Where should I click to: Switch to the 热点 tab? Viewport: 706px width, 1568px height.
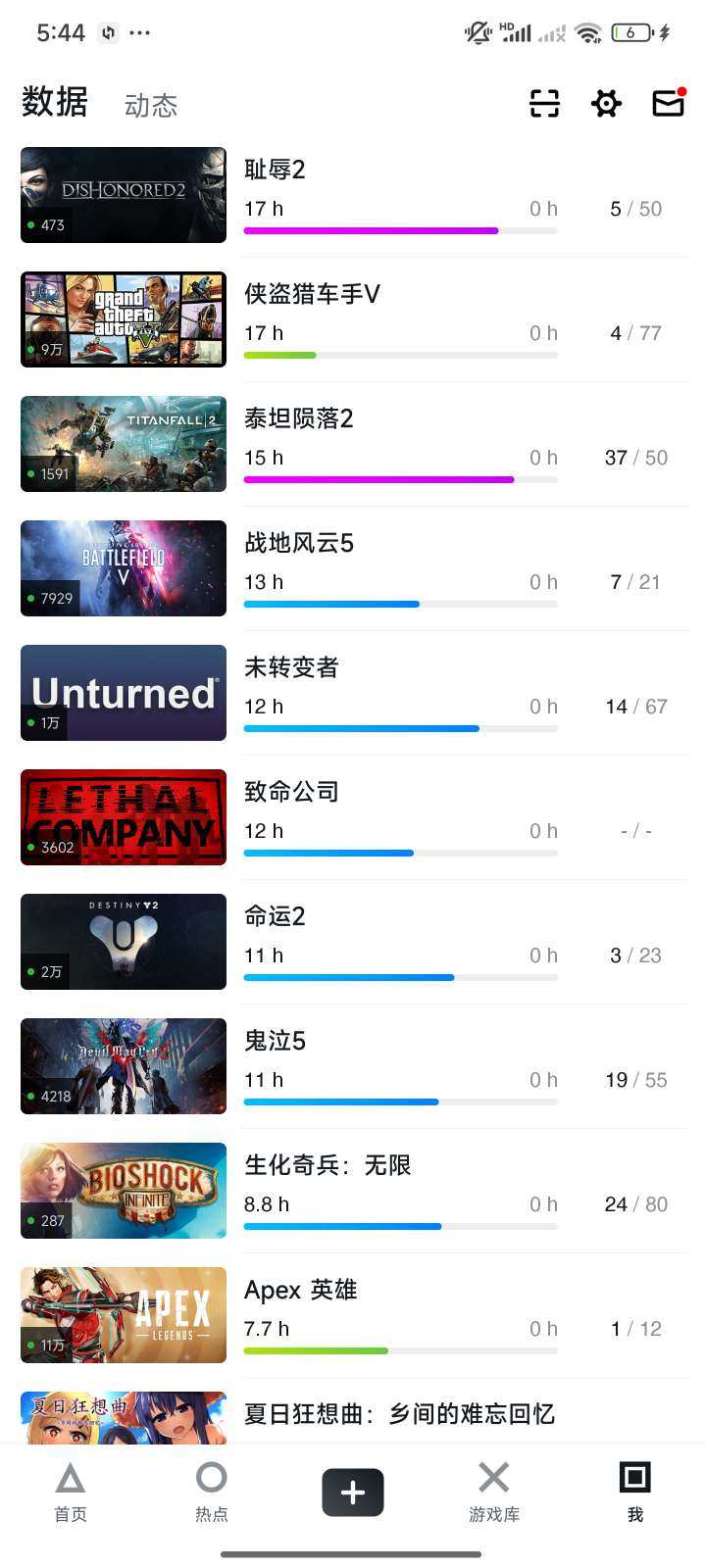click(212, 1493)
